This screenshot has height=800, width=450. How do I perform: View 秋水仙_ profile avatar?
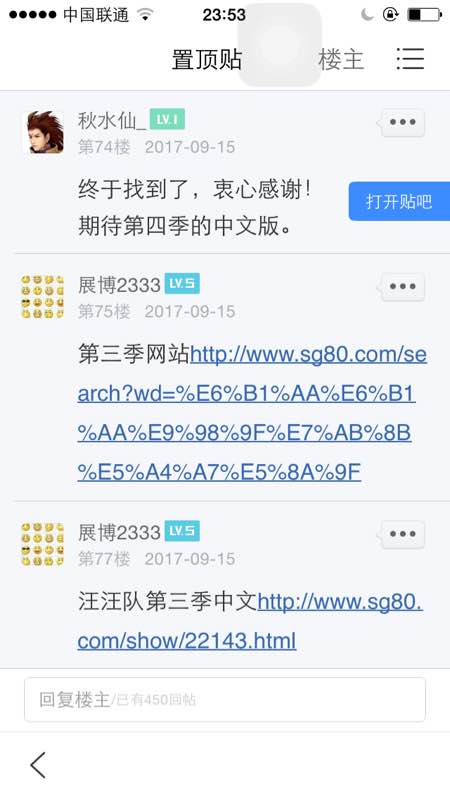(43, 133)
